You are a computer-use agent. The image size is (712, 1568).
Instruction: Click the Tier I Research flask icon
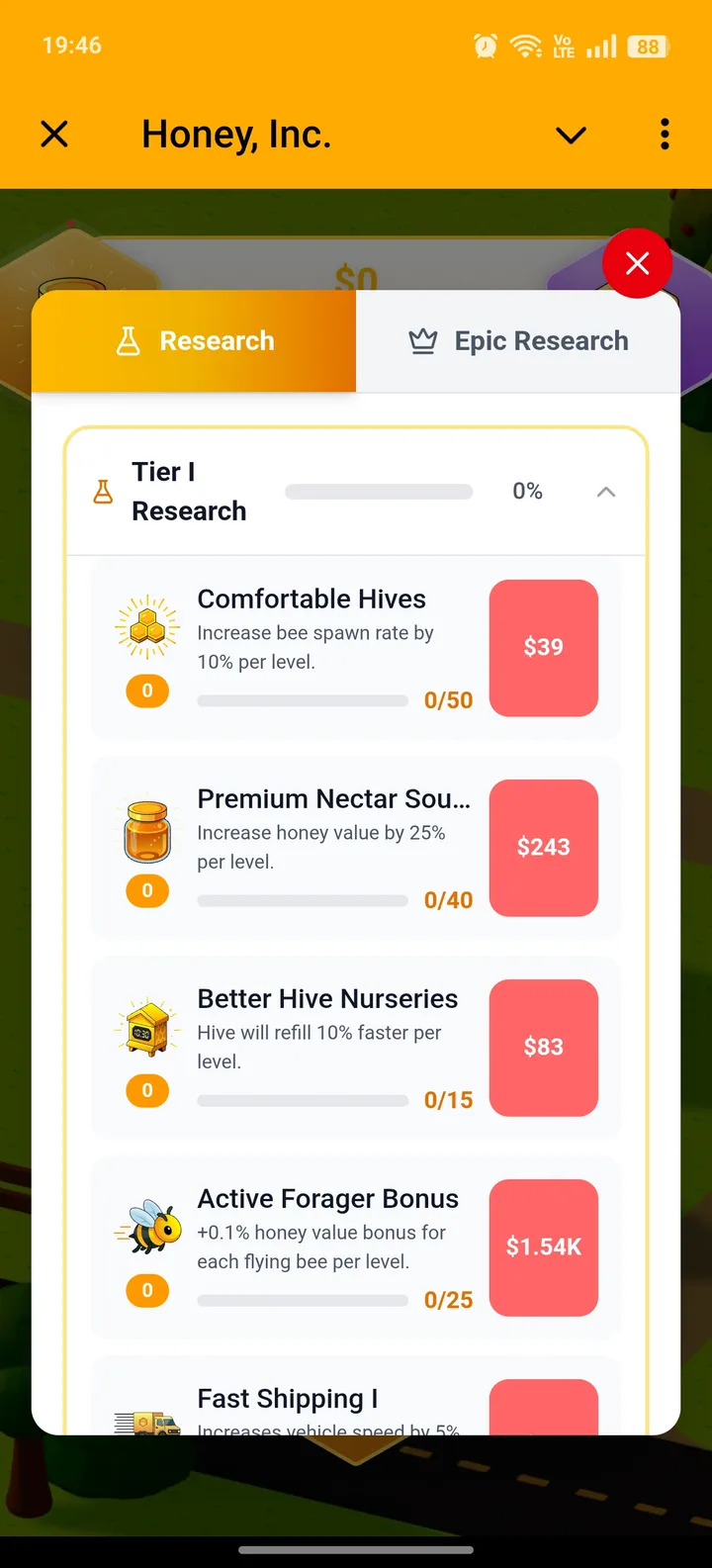coord(103,491)
